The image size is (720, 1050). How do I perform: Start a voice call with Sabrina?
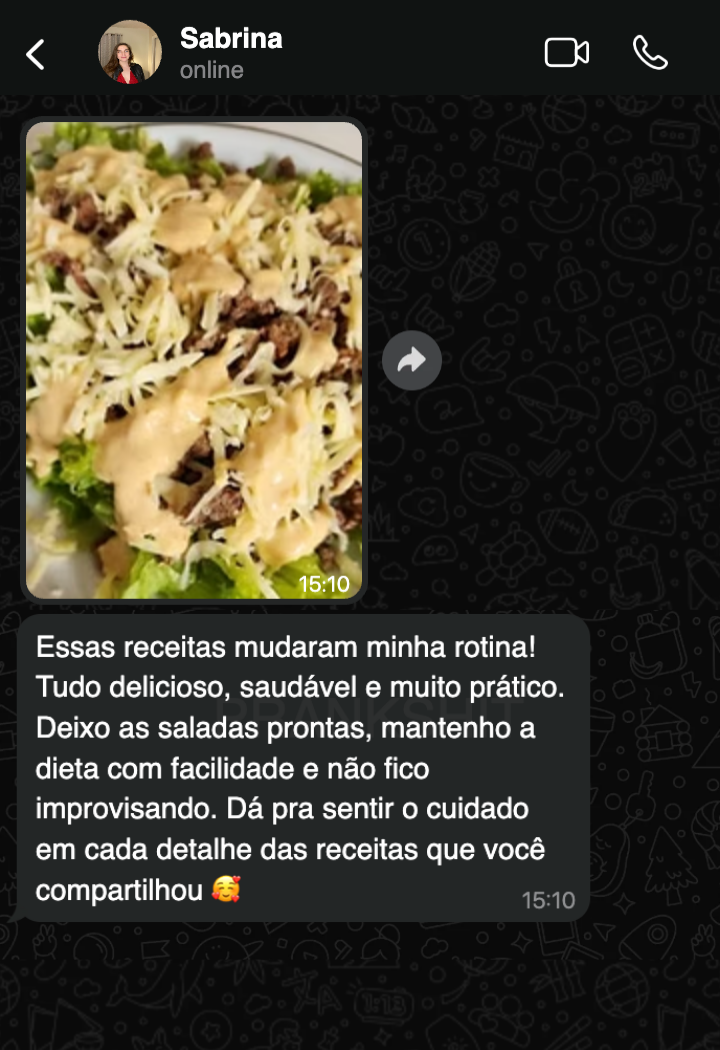(650, 53)
